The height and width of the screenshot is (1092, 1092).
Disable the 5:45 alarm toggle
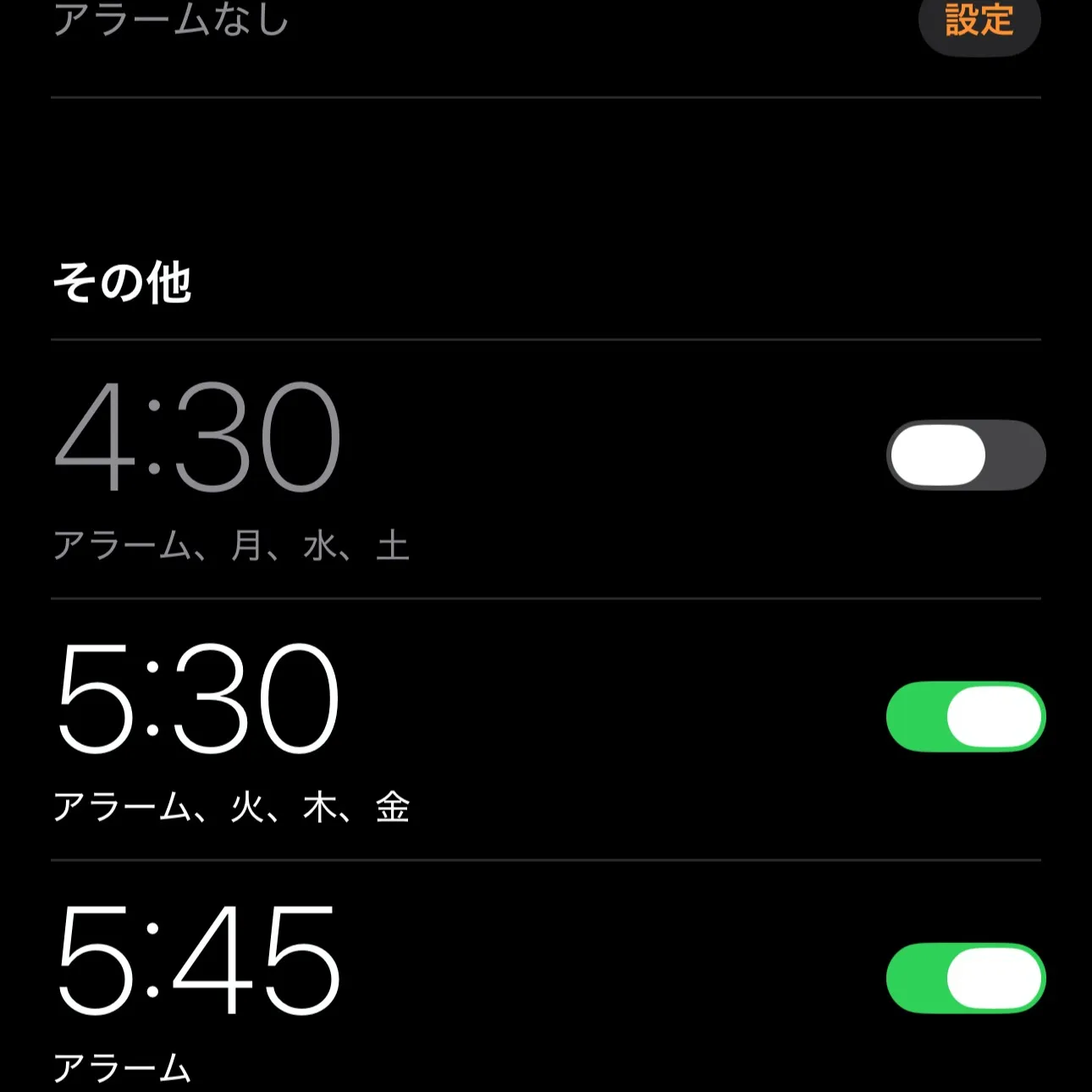[x=966, y=978]
